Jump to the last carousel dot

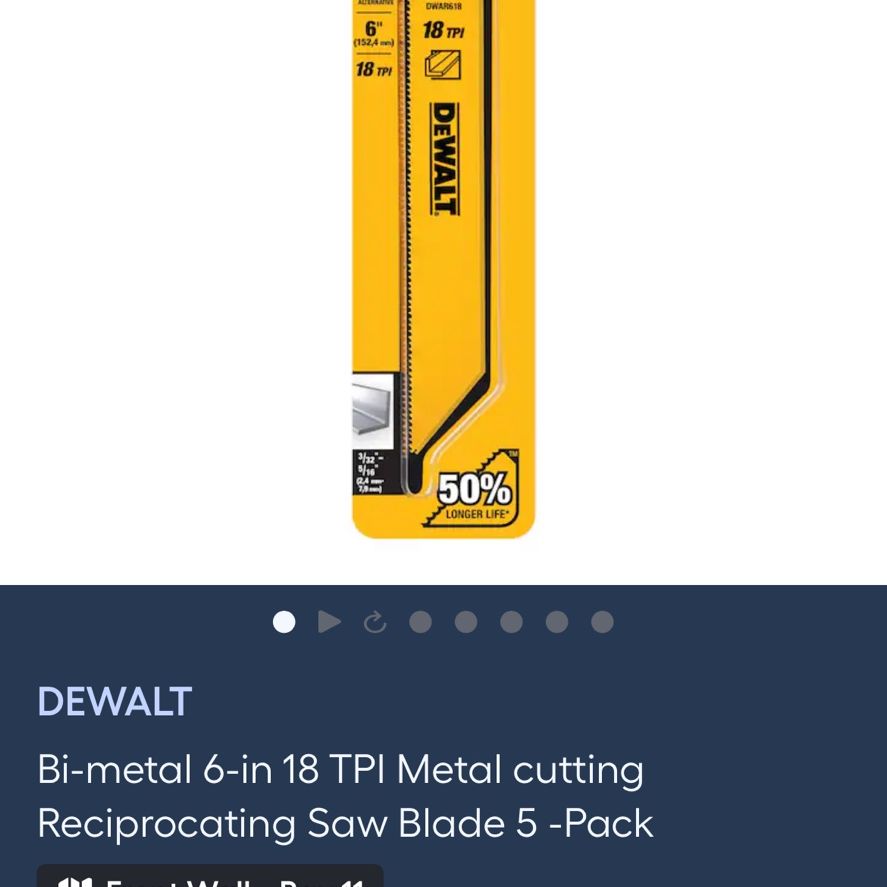[x=602, y=622]
